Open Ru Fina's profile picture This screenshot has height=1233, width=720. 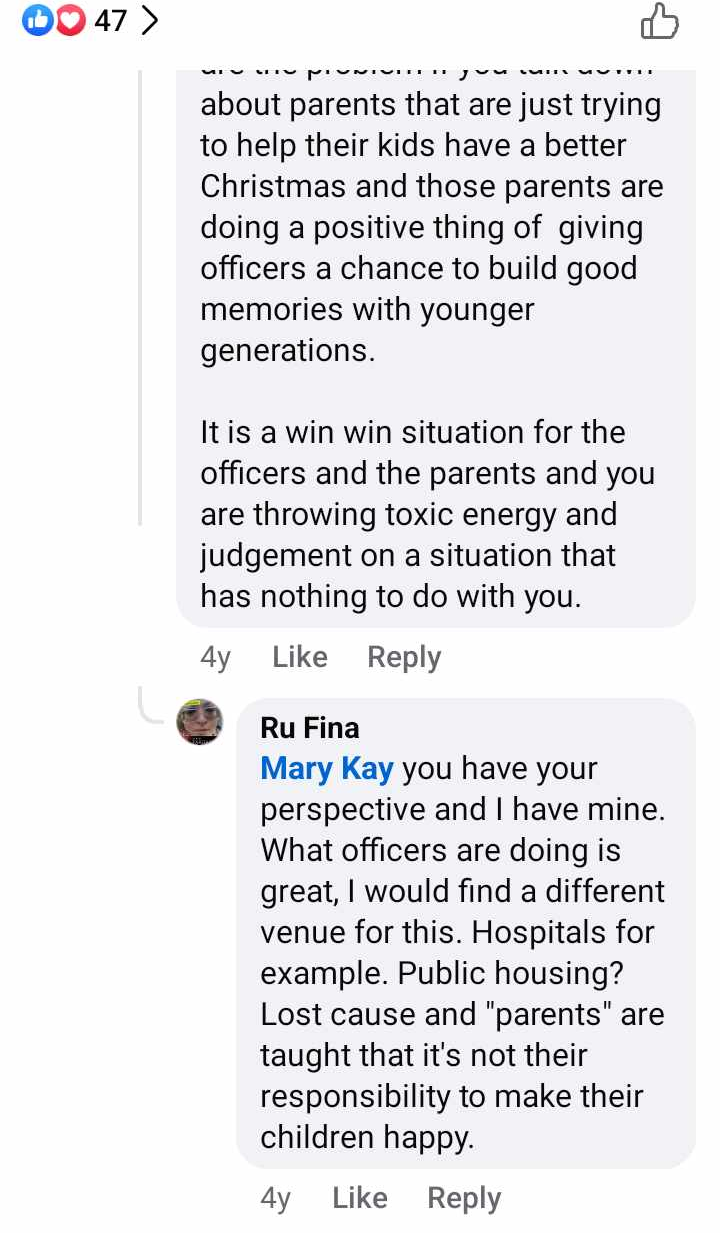[199, 722]
